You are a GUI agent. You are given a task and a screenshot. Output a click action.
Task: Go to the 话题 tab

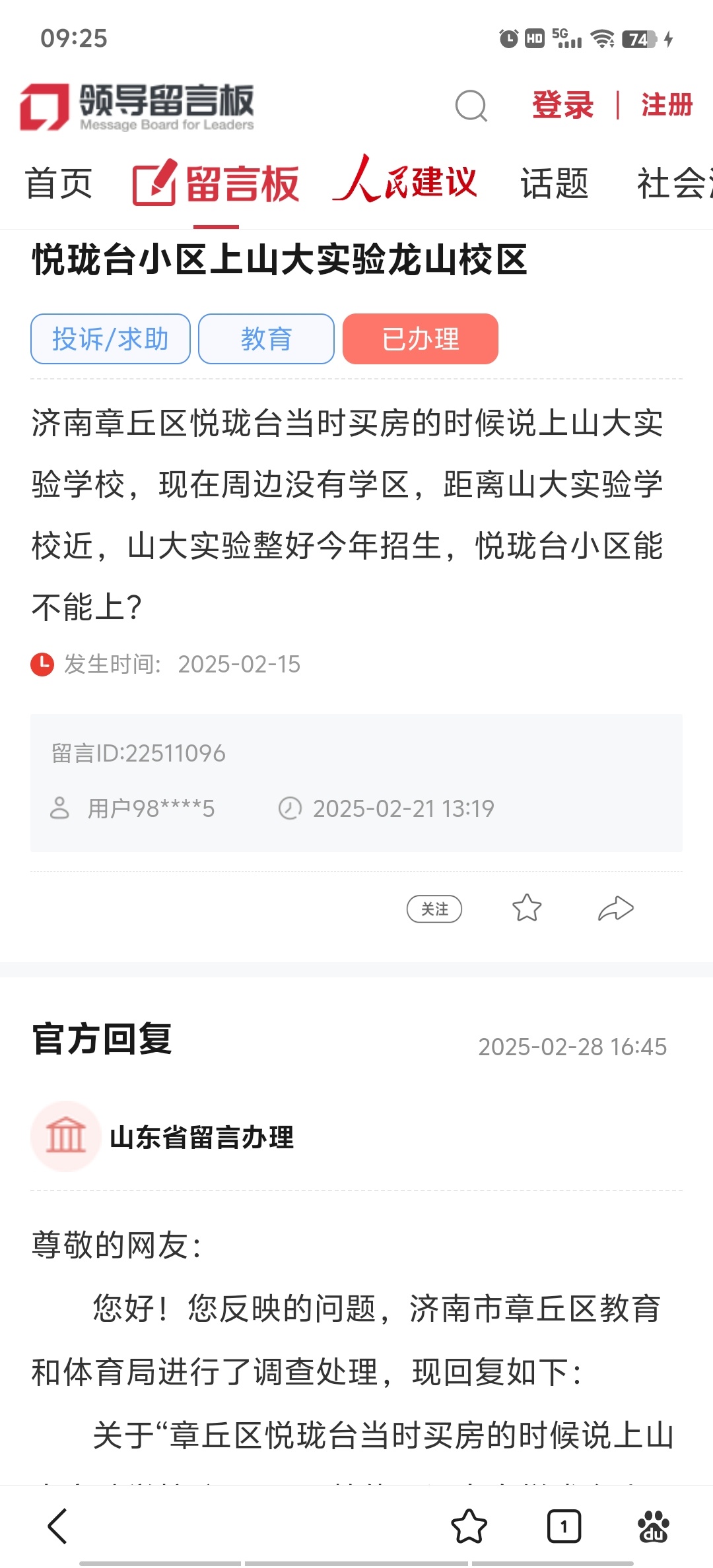555,183
